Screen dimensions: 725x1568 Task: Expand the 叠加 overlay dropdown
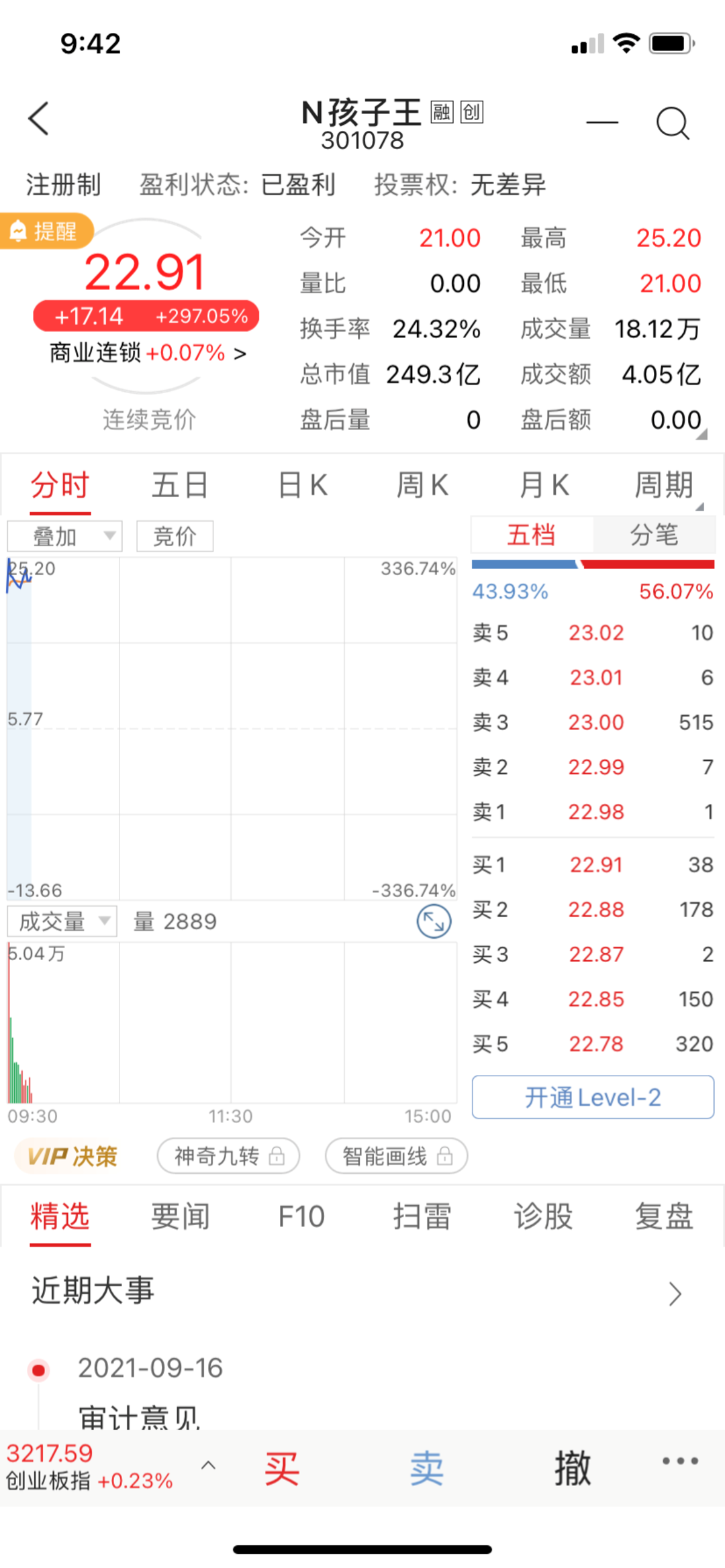point(64,536)
